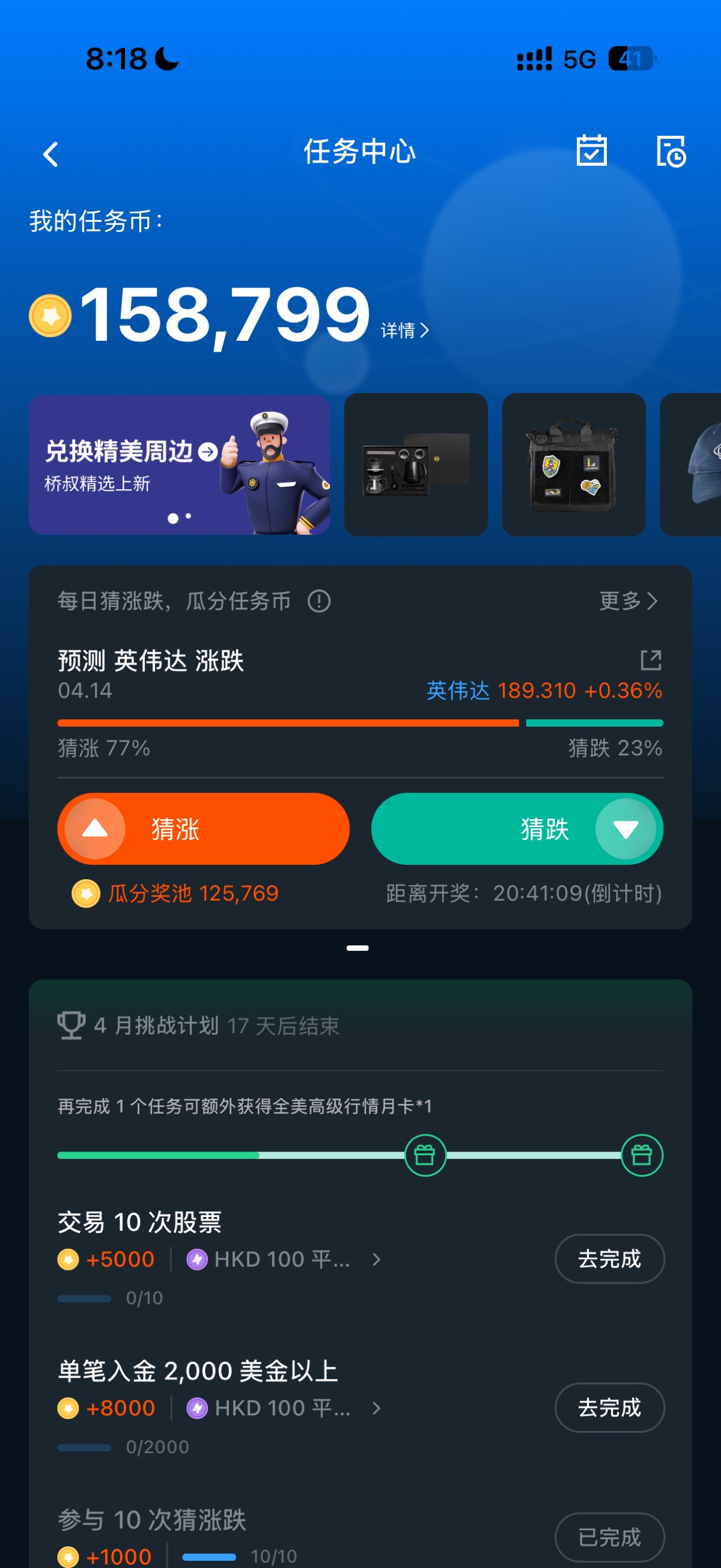This screenshot has height=1568, width=721.
Task: Tap the final gift box milestone
Action: (x=641, y=1155)
